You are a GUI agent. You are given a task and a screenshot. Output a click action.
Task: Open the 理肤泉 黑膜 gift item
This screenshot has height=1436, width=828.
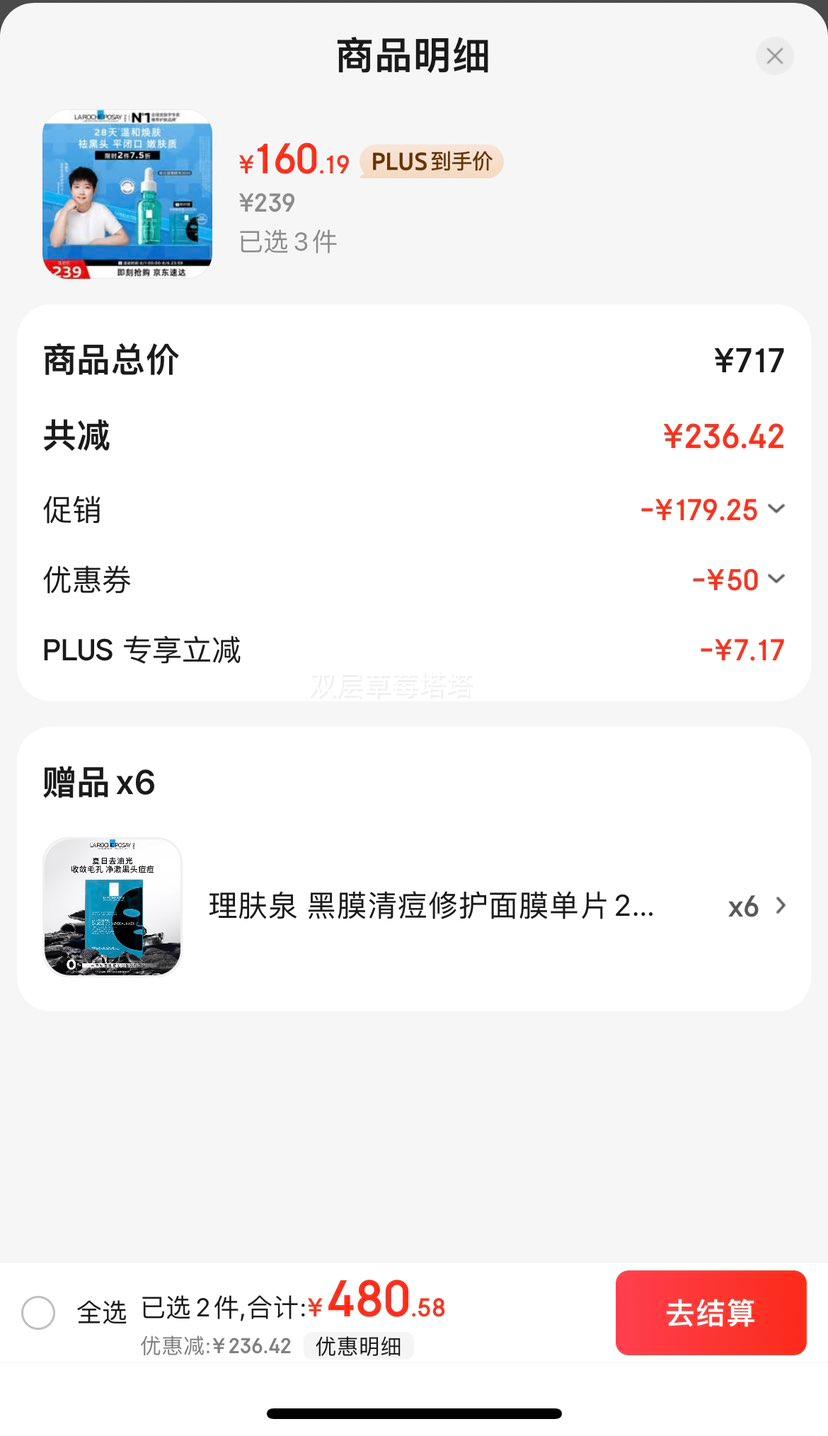tap(430, 906)
